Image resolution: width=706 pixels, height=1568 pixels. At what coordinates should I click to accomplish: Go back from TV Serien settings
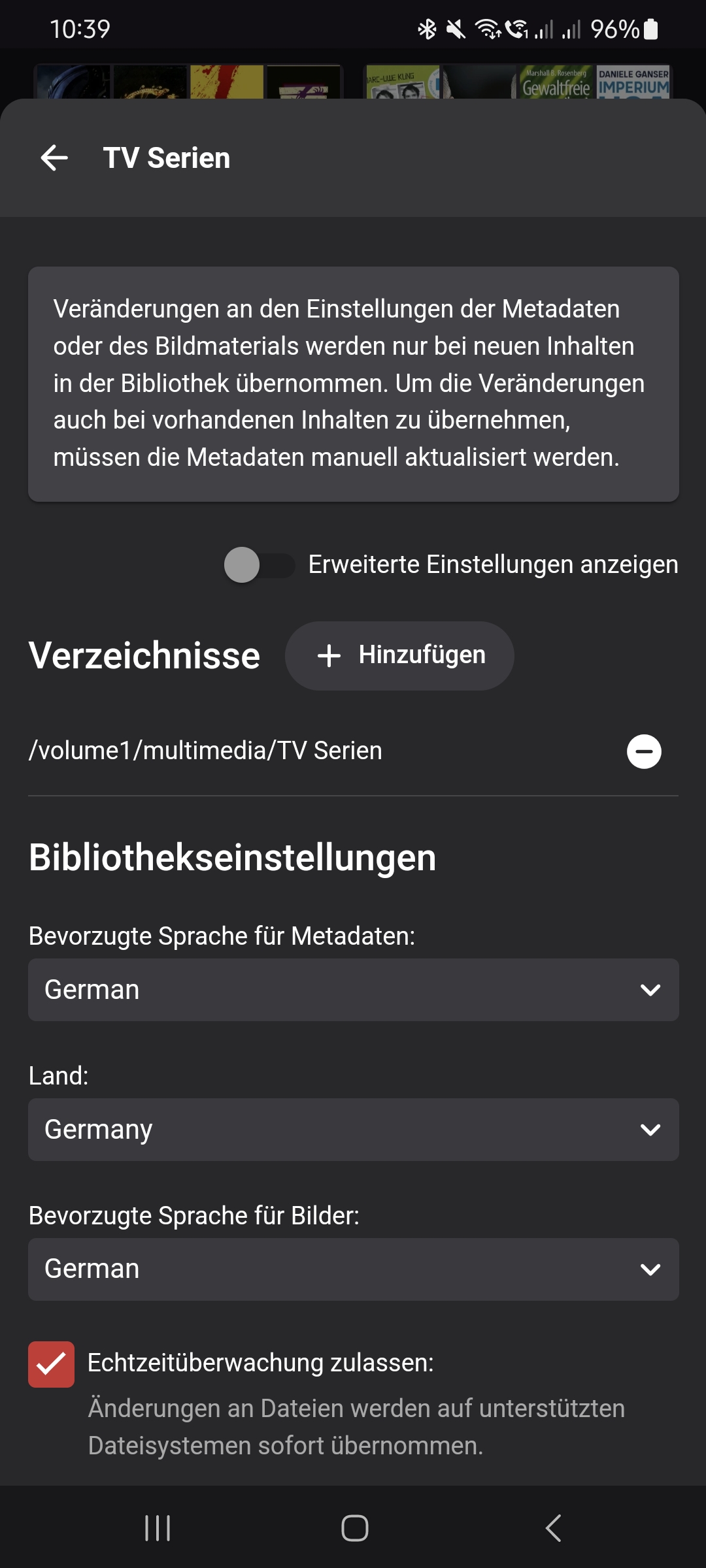click(54, 157)
